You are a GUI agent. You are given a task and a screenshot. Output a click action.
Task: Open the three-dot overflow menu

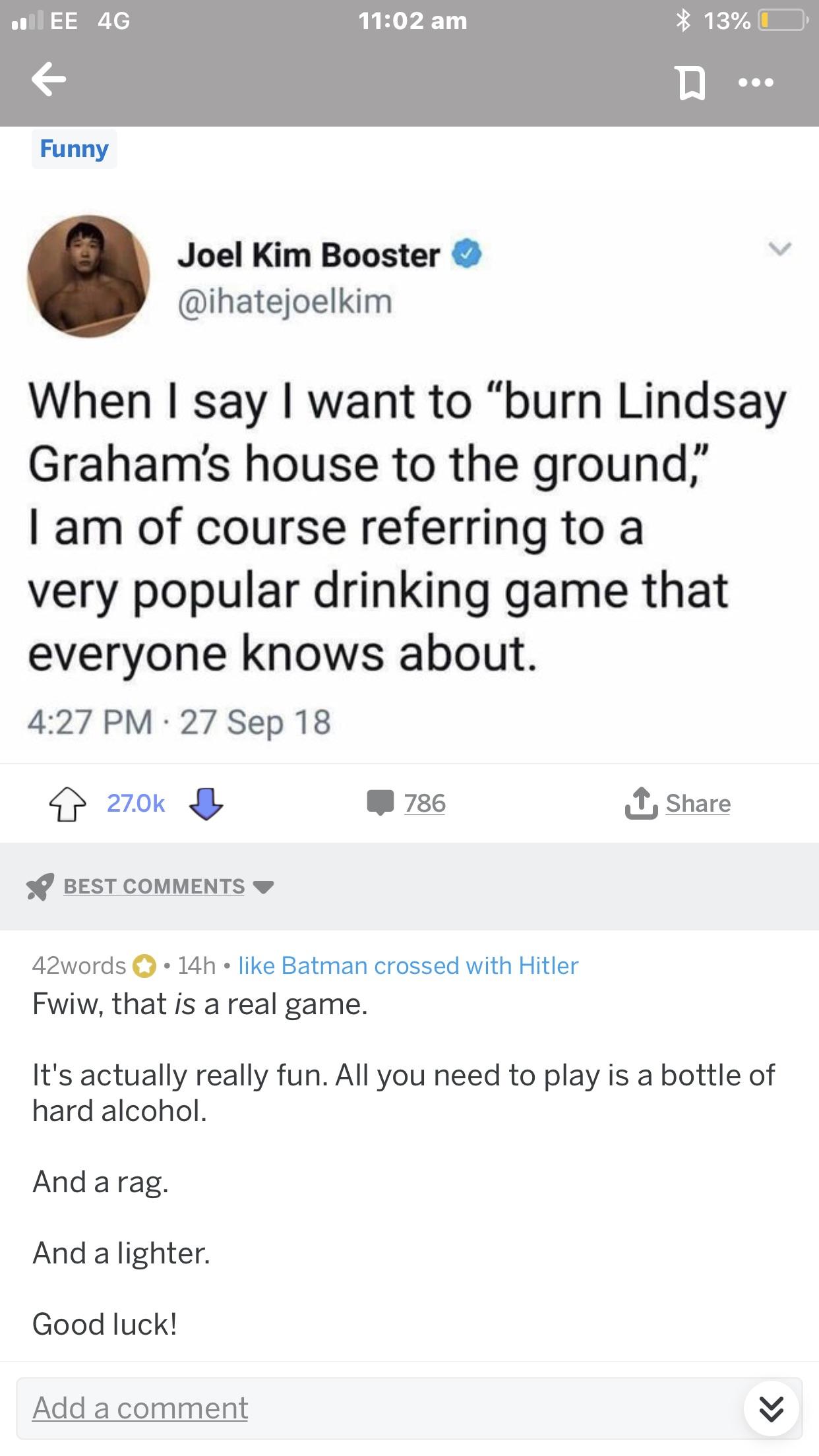pyautogui.click(x=756, y=84)
